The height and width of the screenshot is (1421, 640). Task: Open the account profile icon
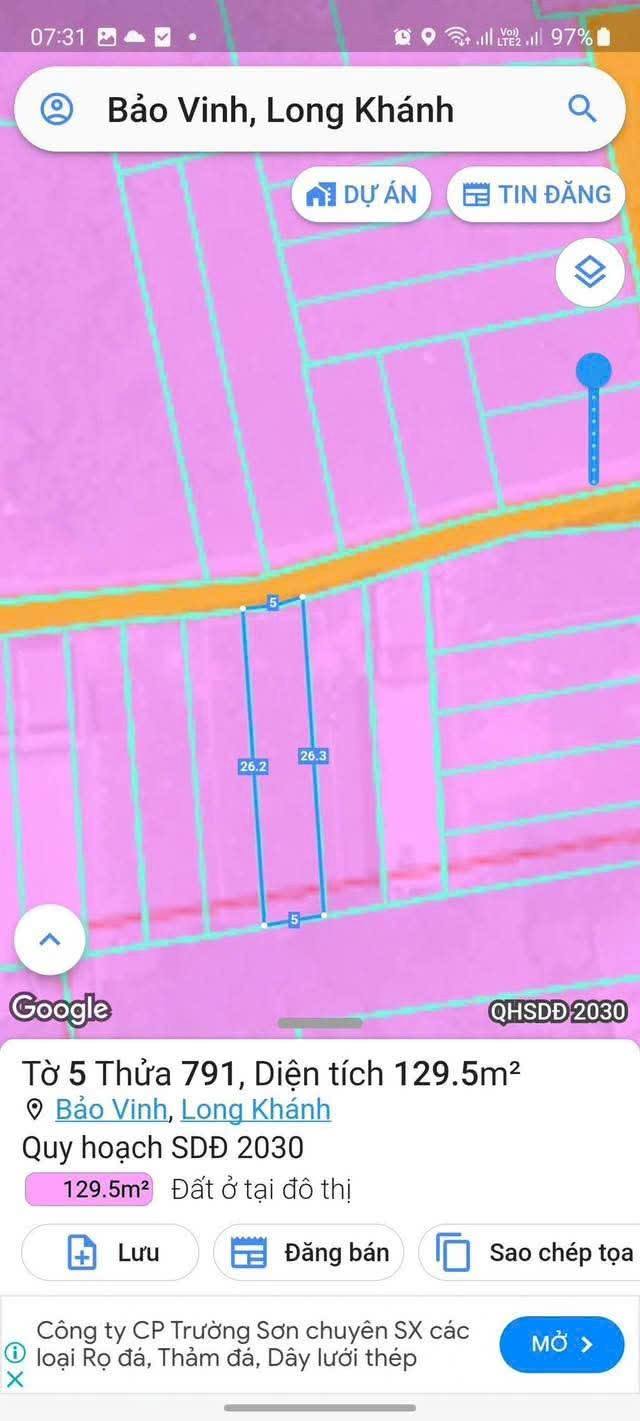click(x=57, y=109)
